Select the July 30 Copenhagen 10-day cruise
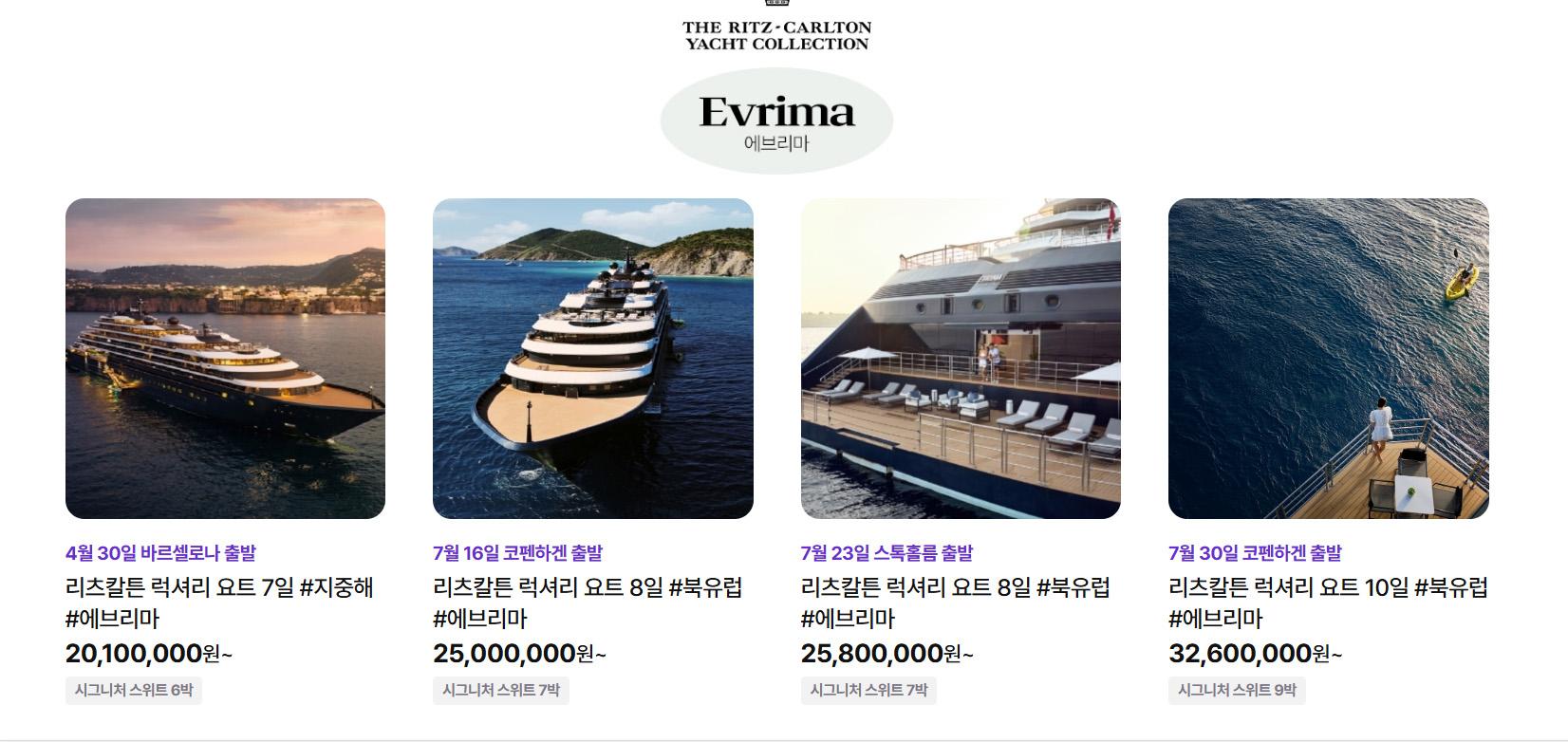The height and width of the screenshot is (742, 1568). (x=1328, y=359)
